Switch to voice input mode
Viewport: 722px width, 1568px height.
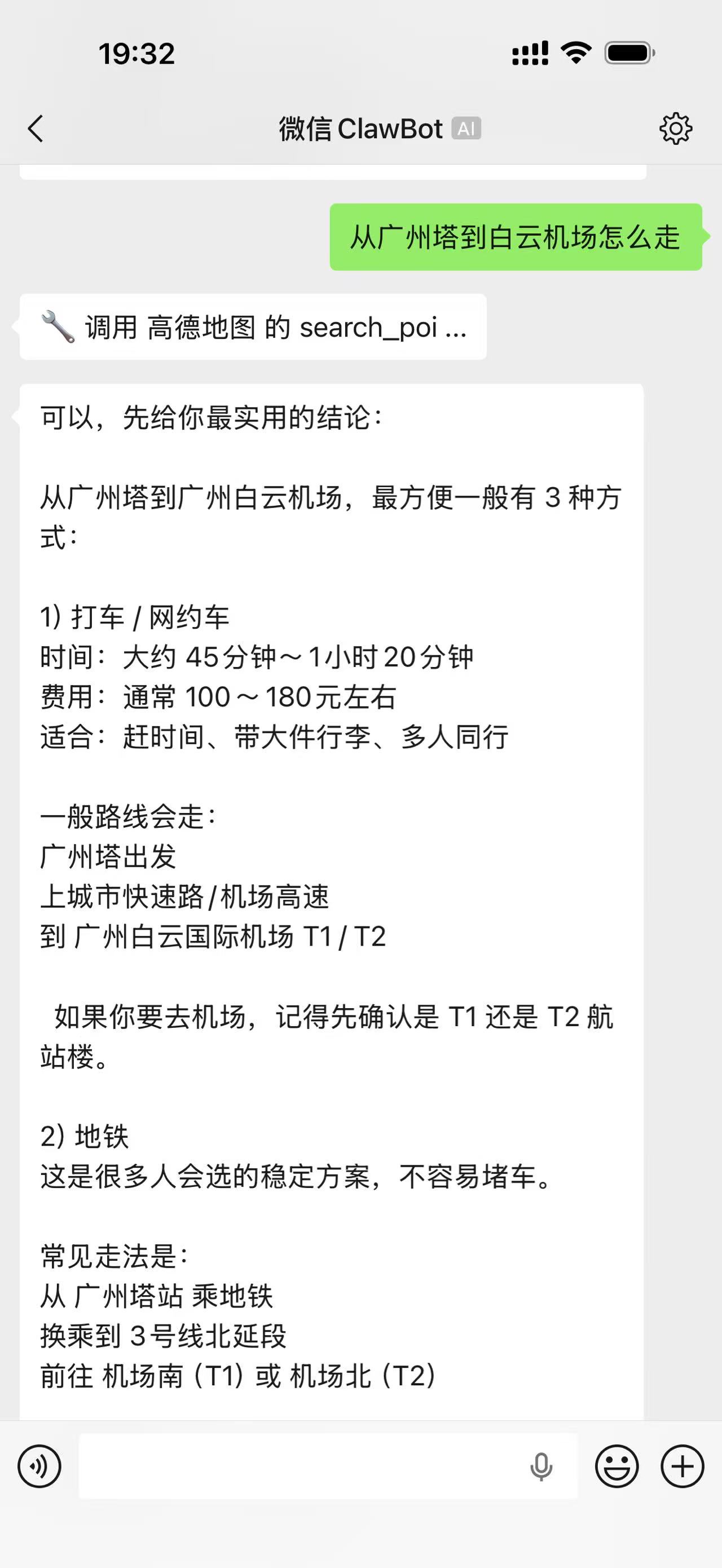39,1466
